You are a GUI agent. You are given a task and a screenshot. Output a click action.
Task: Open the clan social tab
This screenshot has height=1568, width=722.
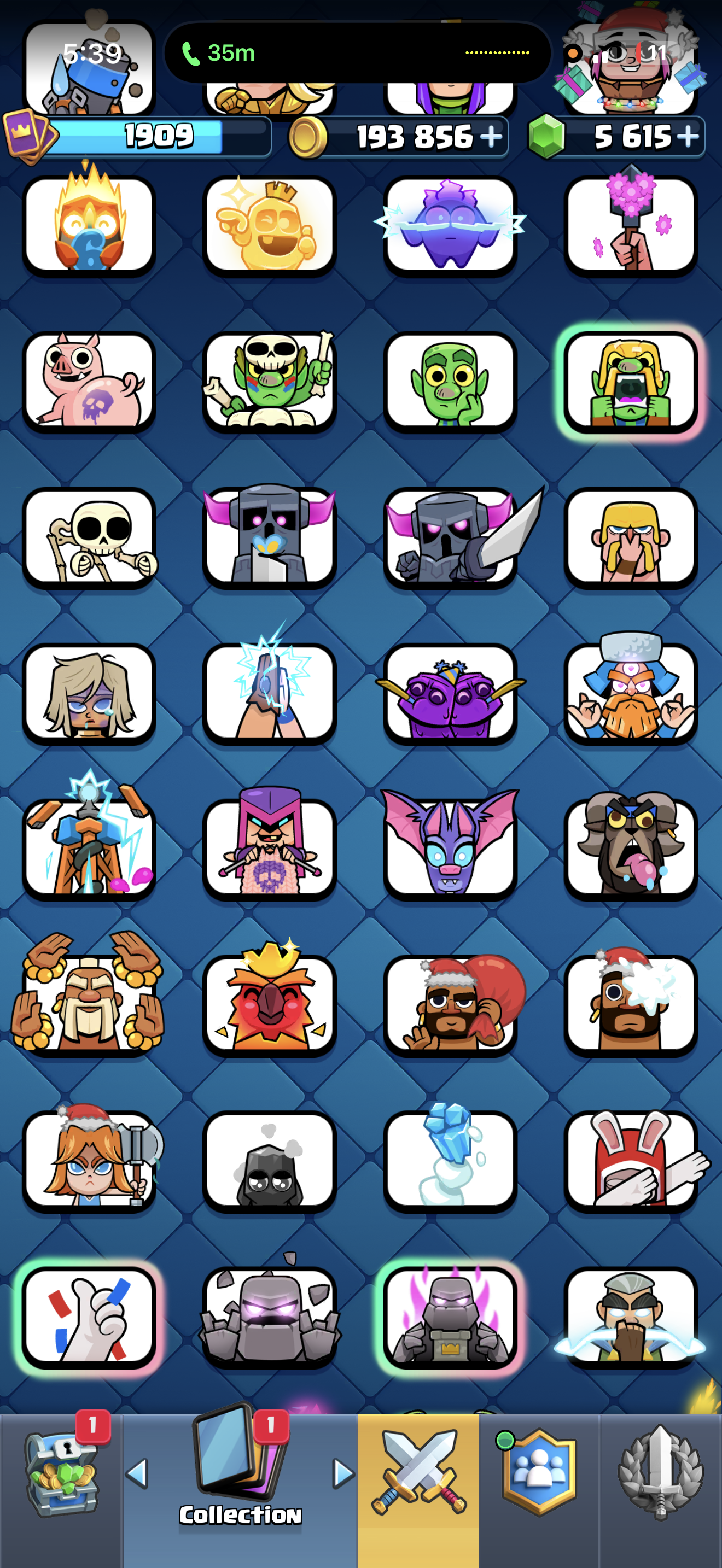tap(539, 1472)
